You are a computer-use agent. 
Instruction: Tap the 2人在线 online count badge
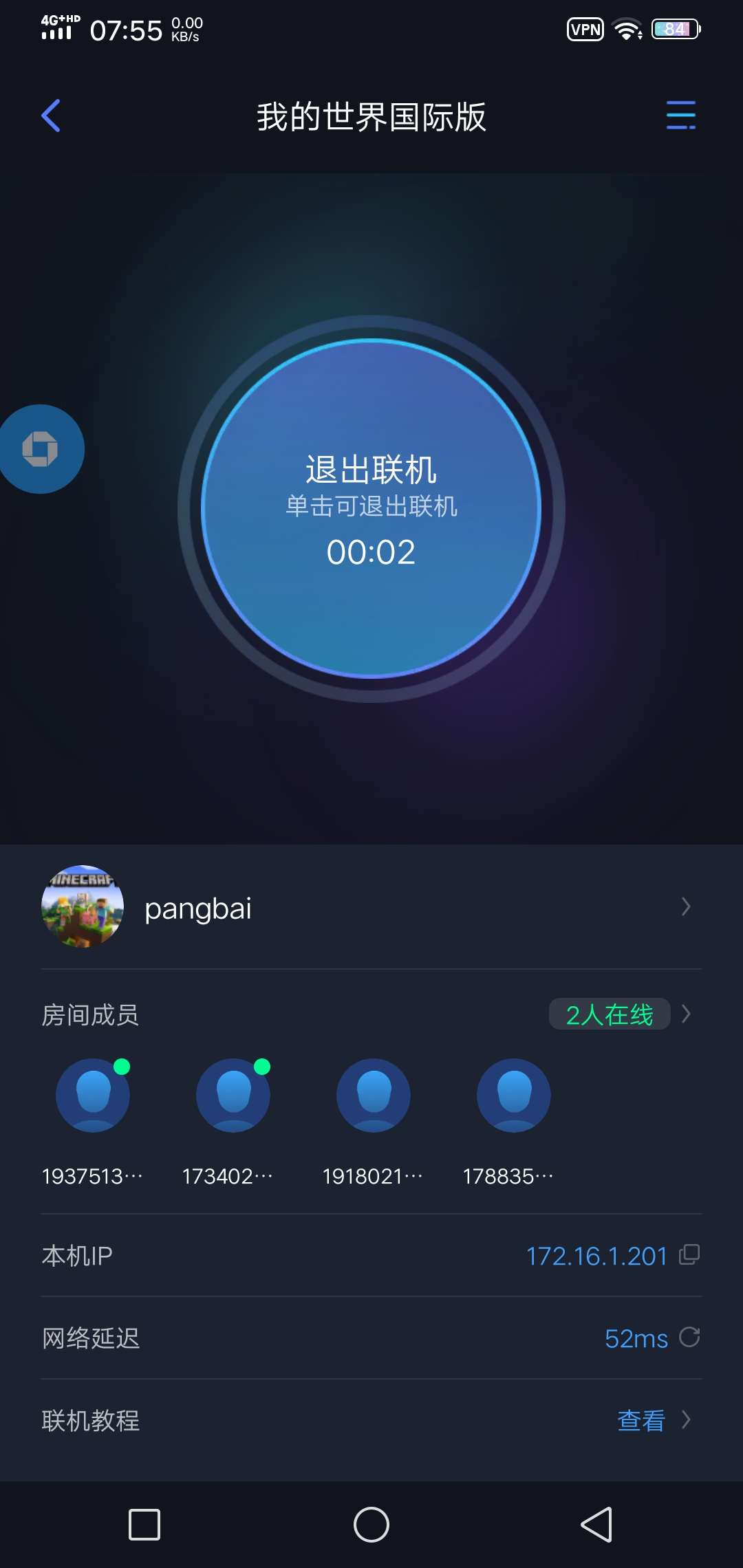608,1014
